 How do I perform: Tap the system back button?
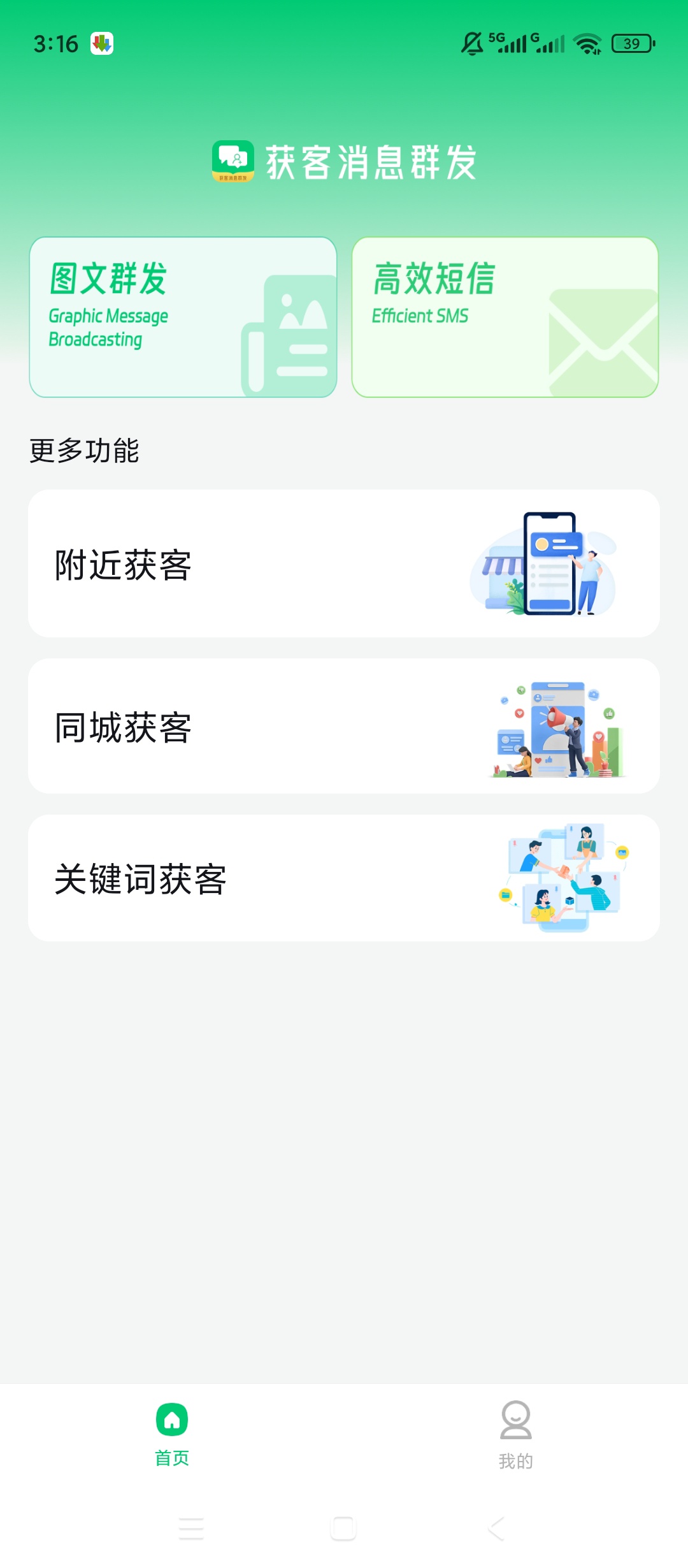tap(496, 1528)
